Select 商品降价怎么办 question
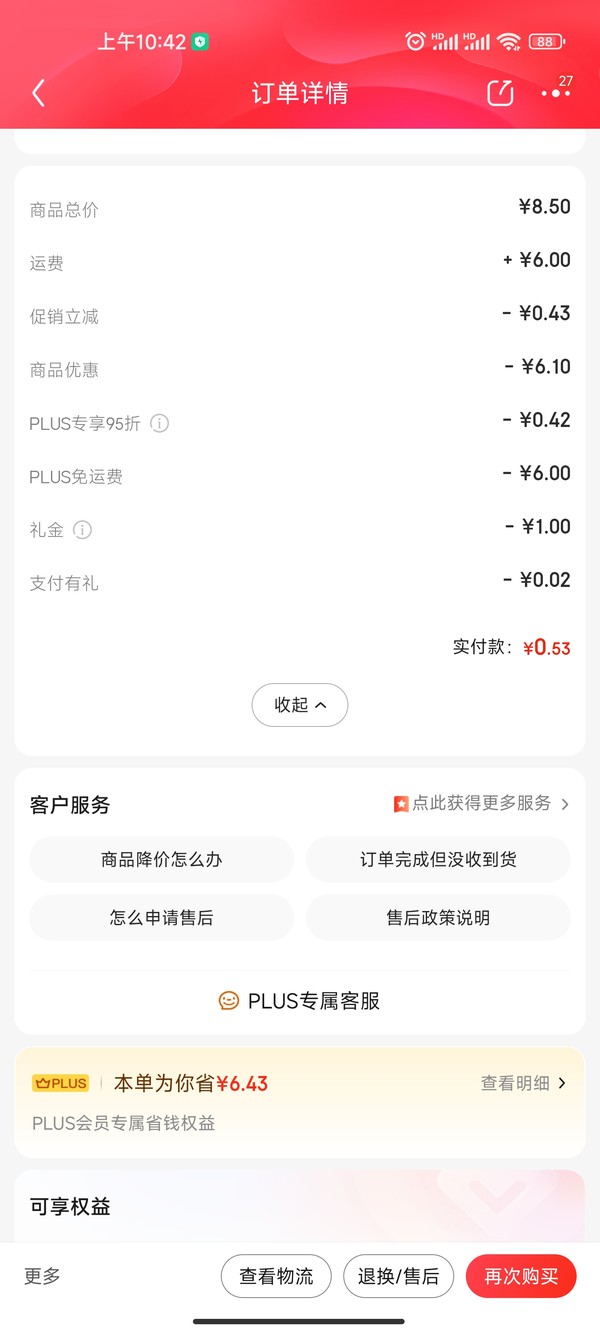This screenshot has height=1333, width=600. click(162, 860)
